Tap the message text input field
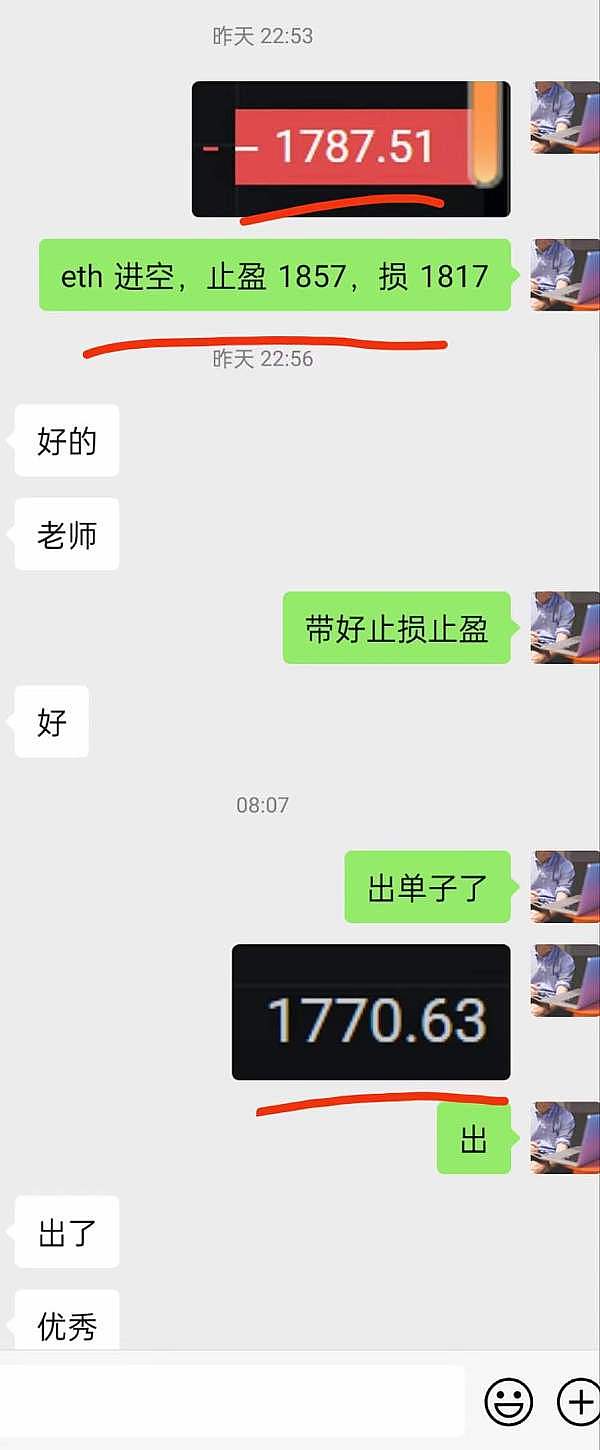600x1450 pixels. coord(232,1401)
